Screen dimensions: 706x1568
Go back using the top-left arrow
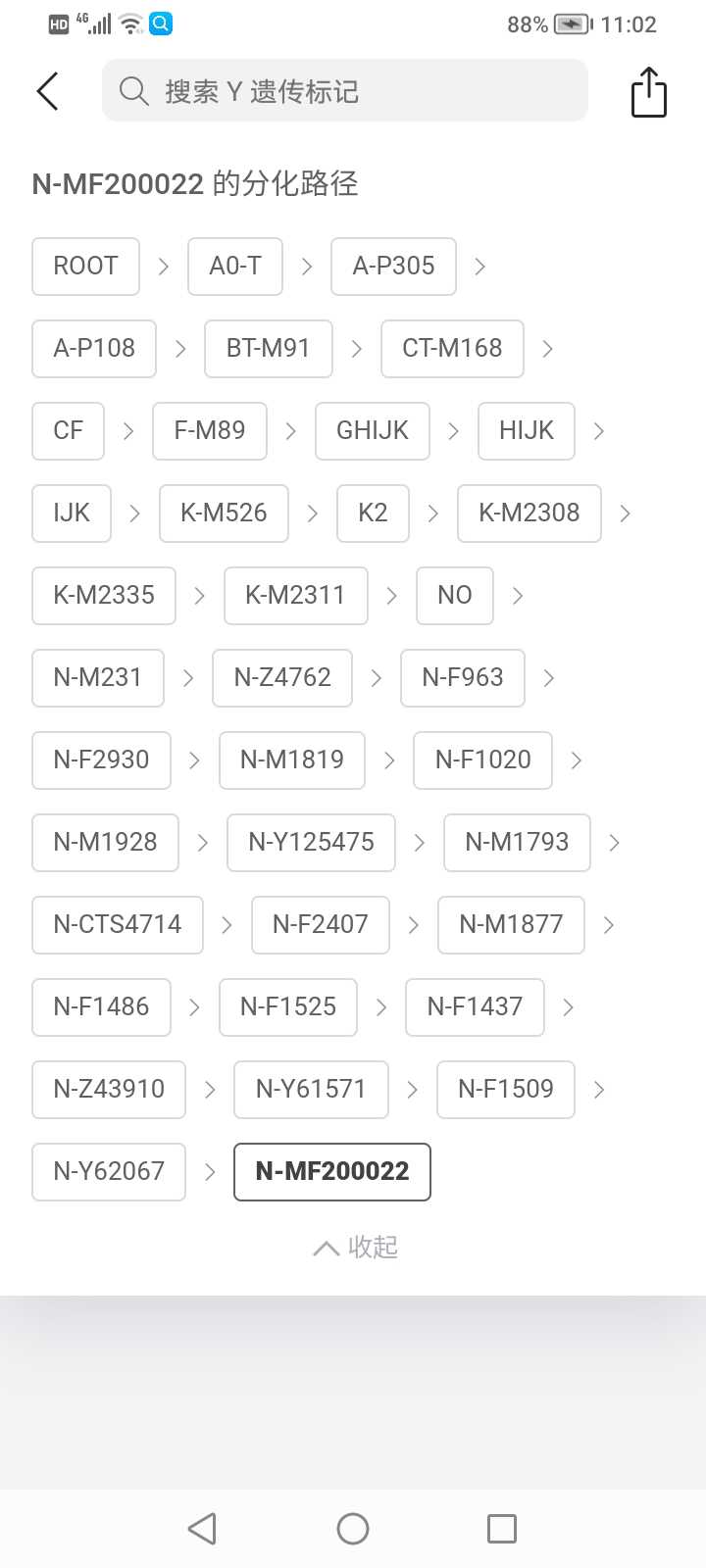(47, 91)
